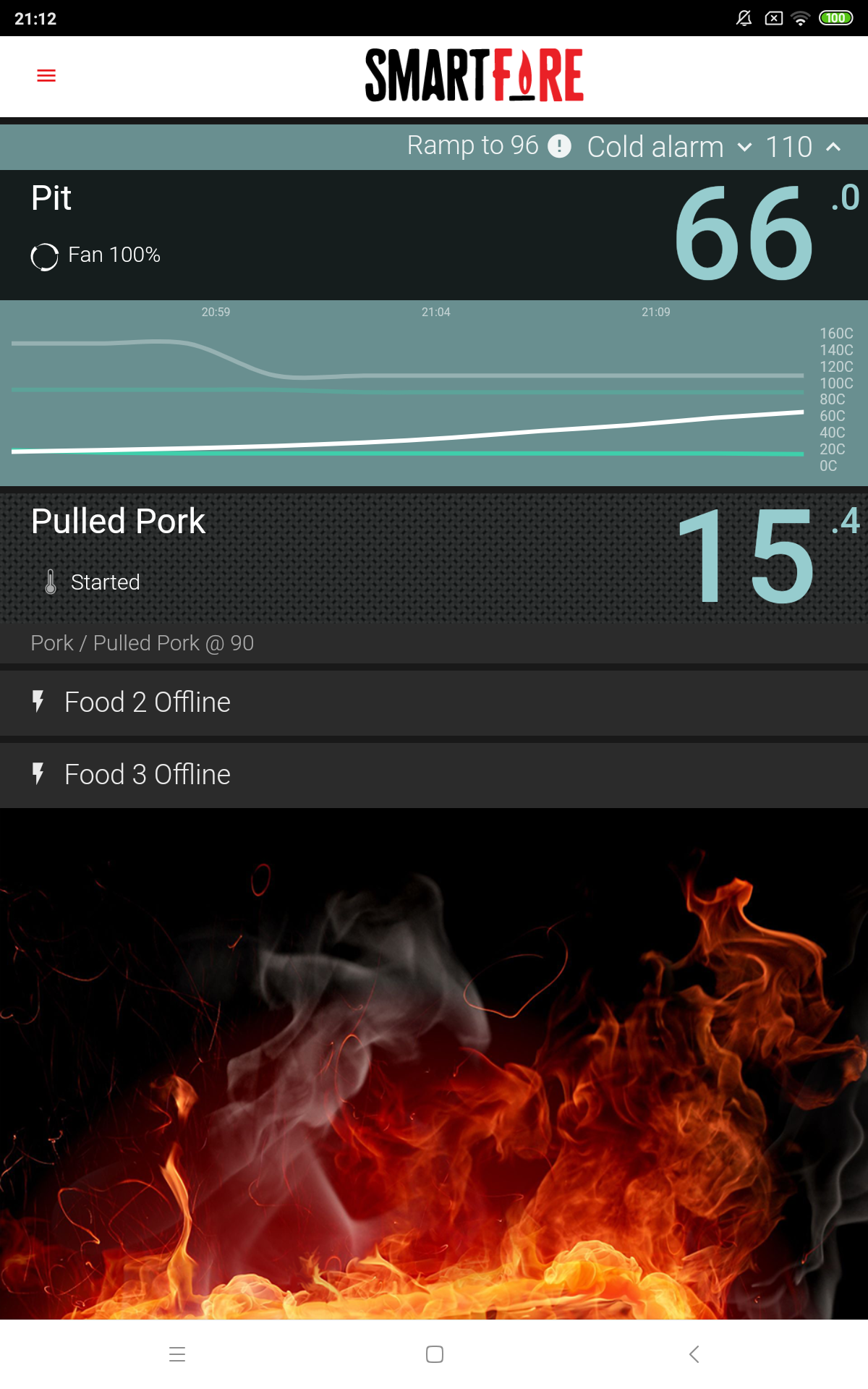868x1389 pixels.
Task: Click the fan spinner icon showing Fan 100%
Action: (x=44, y=255)
